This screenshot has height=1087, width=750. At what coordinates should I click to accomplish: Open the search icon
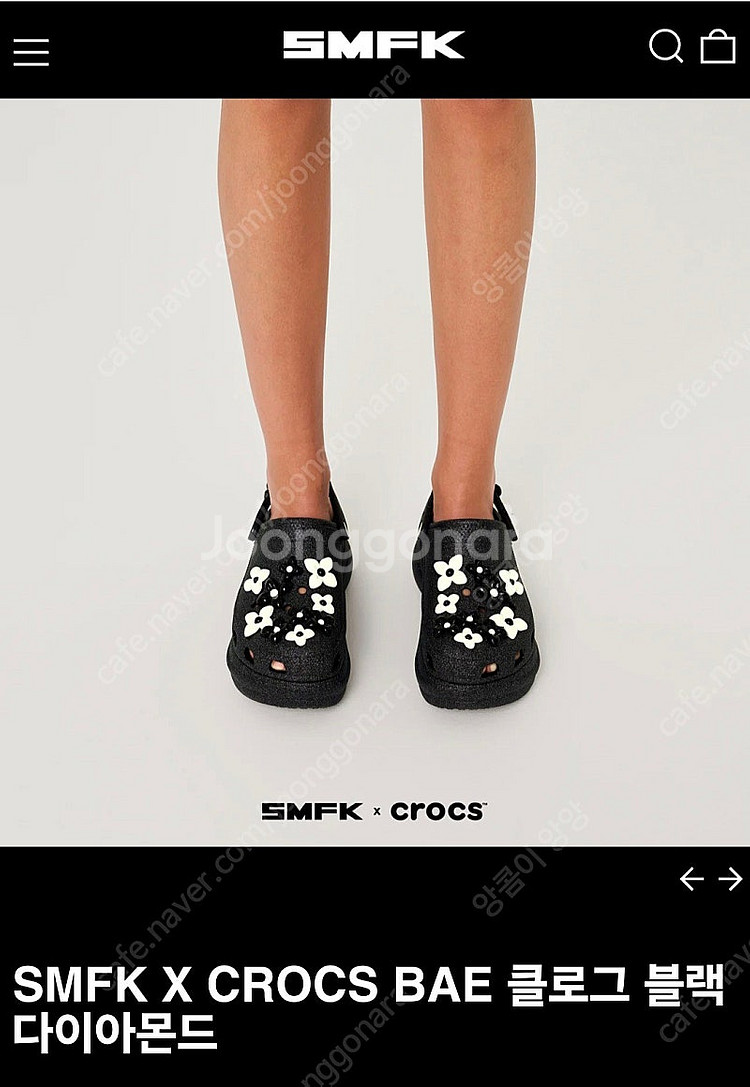665,46
